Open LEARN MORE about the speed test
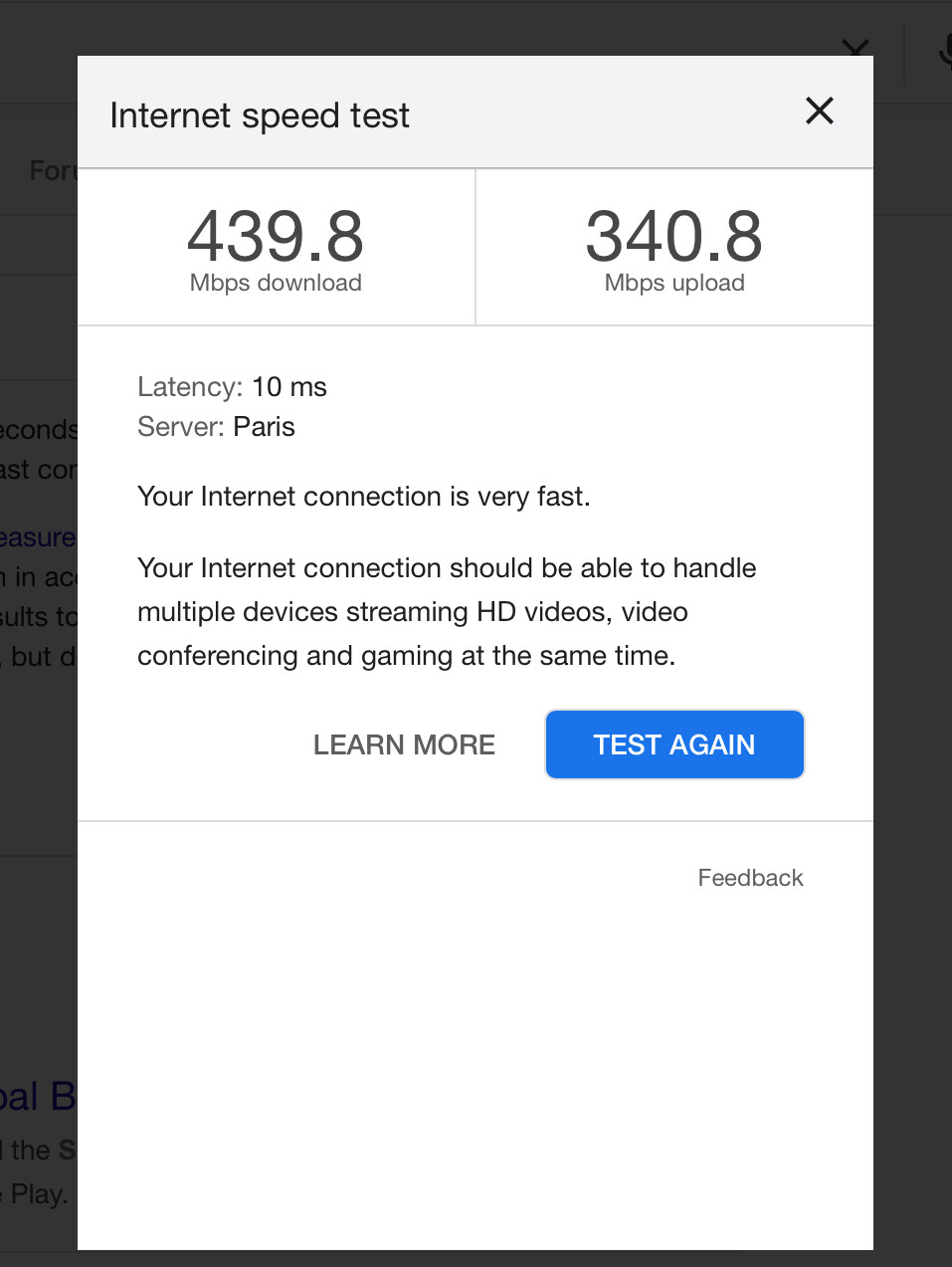 [404, 744]
